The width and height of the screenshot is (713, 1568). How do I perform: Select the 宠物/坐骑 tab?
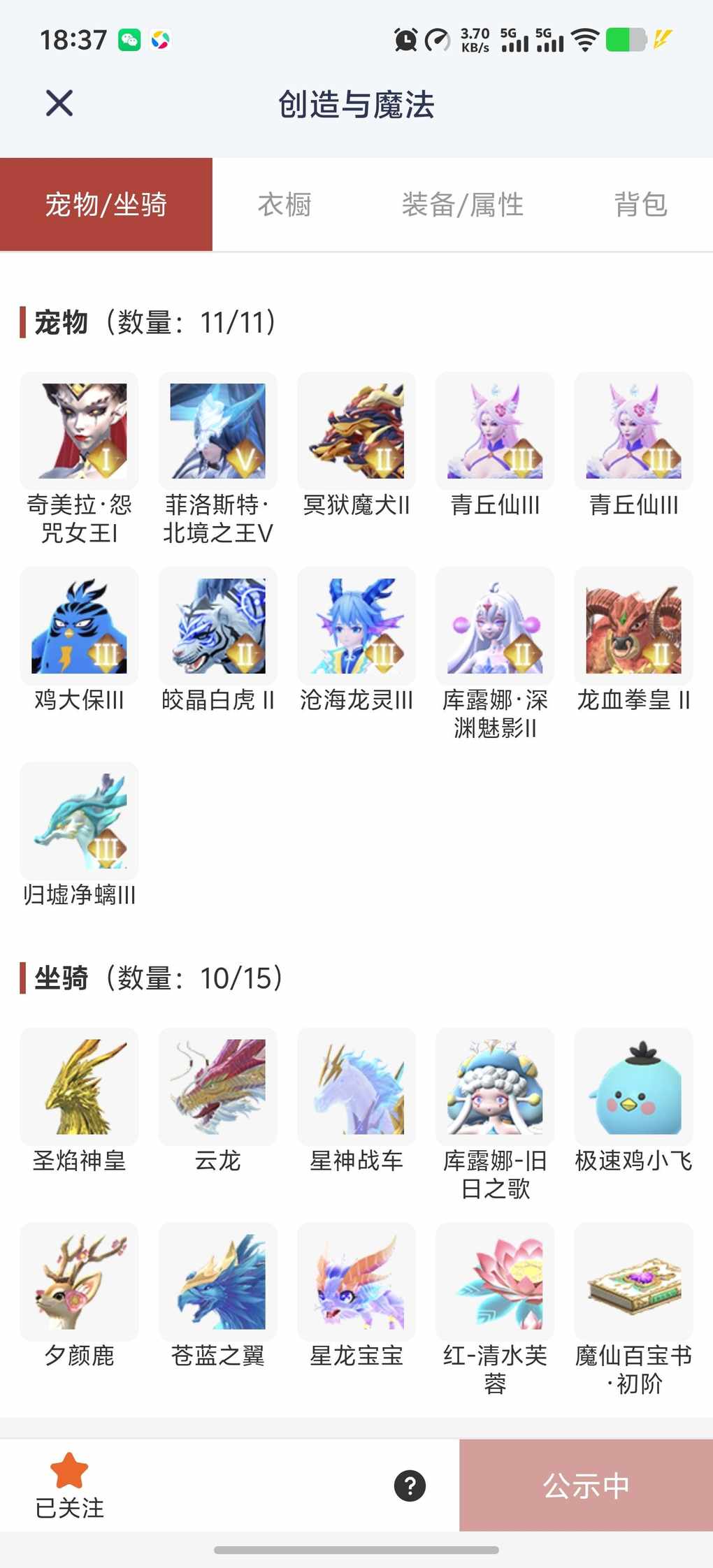pyautogui.click(x=106, y=205)
